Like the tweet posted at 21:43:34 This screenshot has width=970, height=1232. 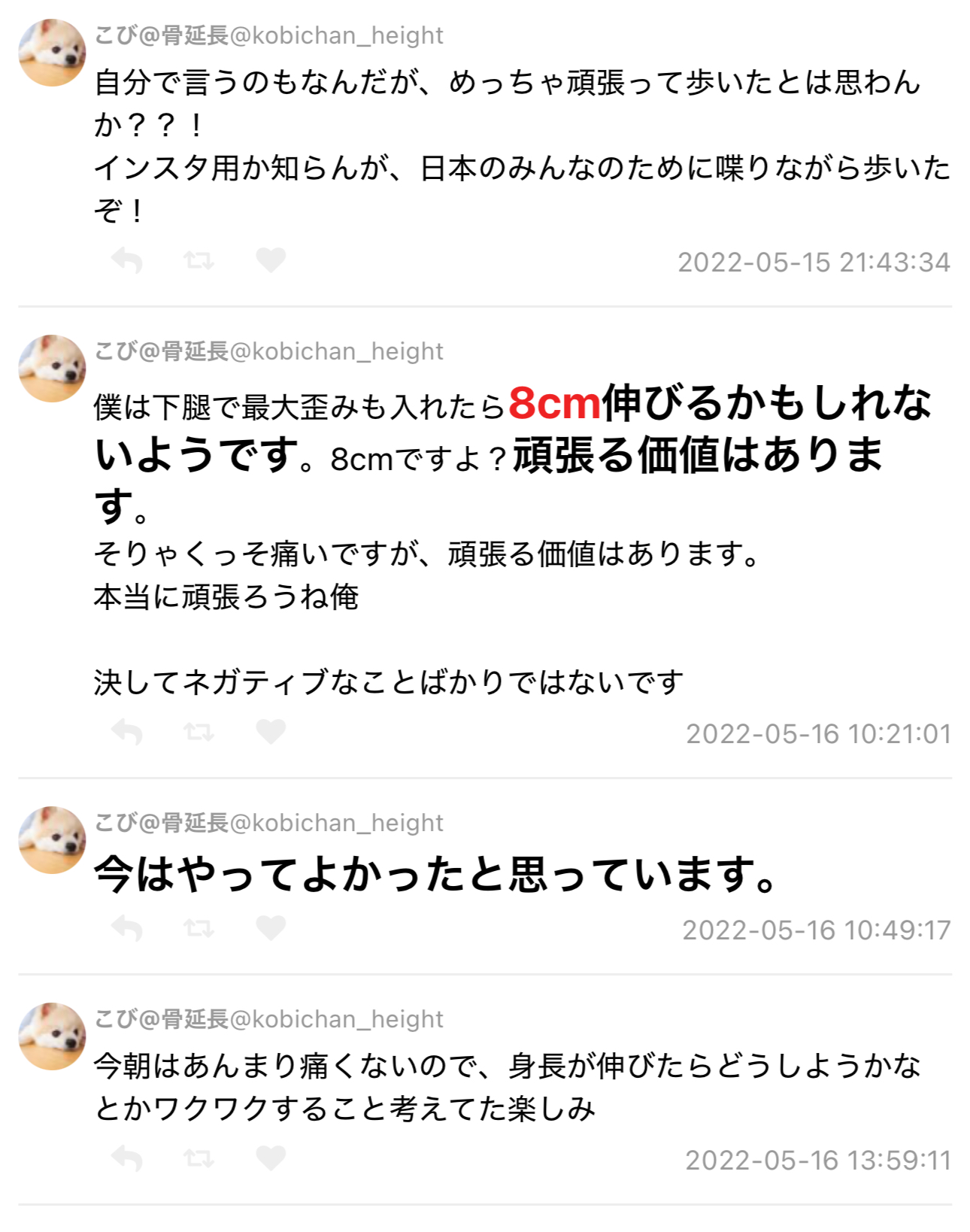pos(271,260)
